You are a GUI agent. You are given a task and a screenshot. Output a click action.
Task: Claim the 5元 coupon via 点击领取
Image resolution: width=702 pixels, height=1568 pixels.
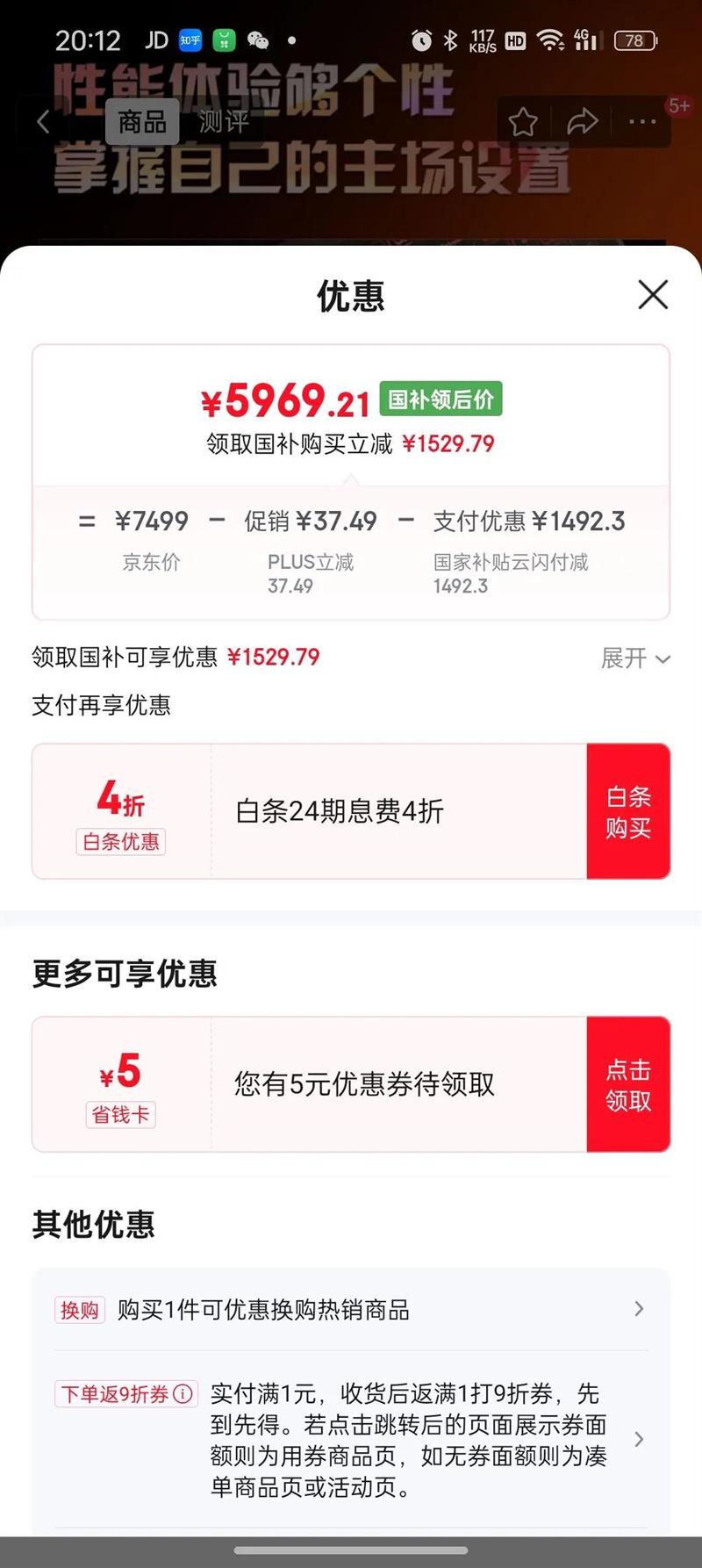pyautogui.click(x=628, y=1084)
